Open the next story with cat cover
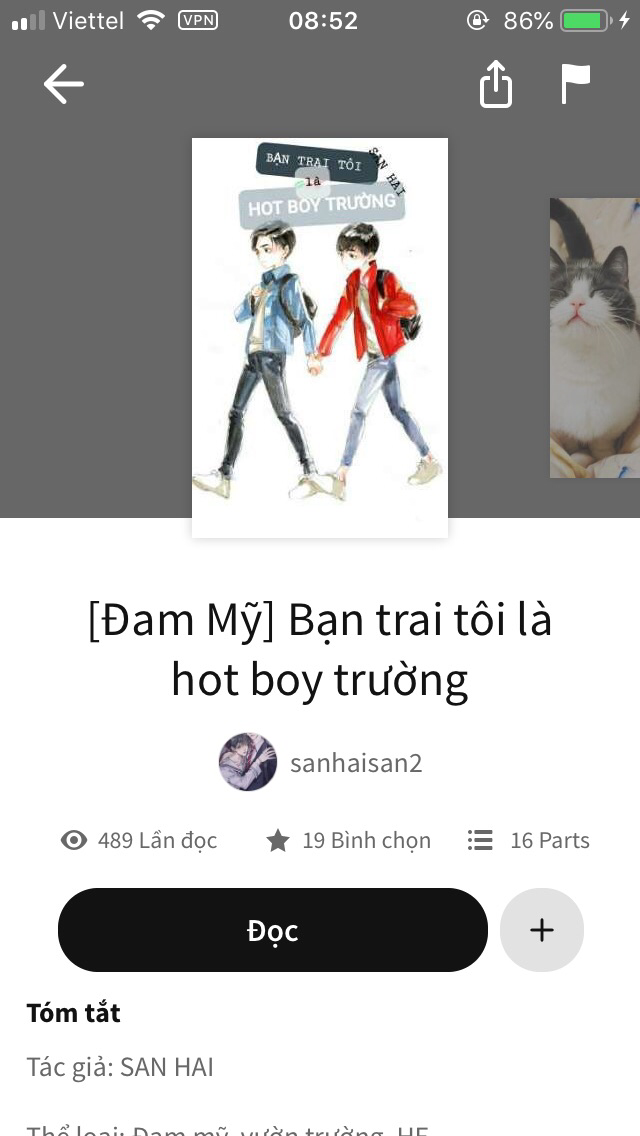The image size is (640, 1136). point(594,338)
